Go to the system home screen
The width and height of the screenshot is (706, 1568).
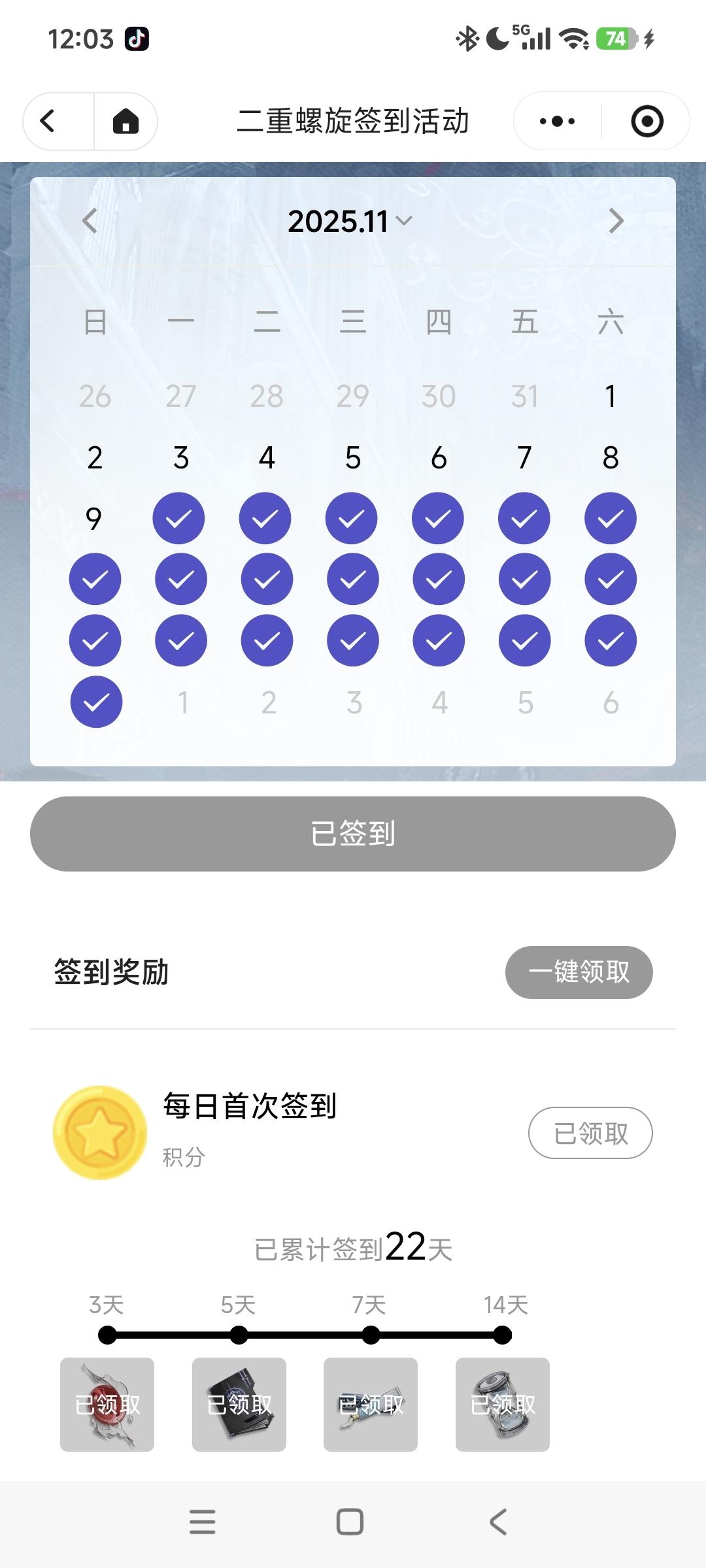(x=350, y=1522)
